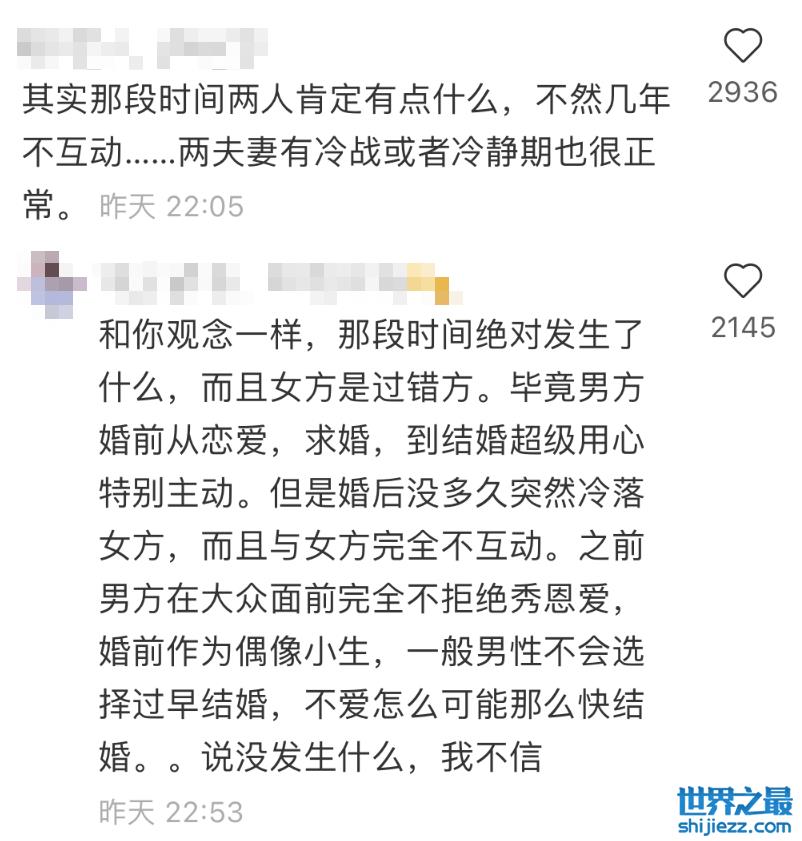Like the reply with 2145 likes
This screenshot has height=841, width=802.
[742, 282]
